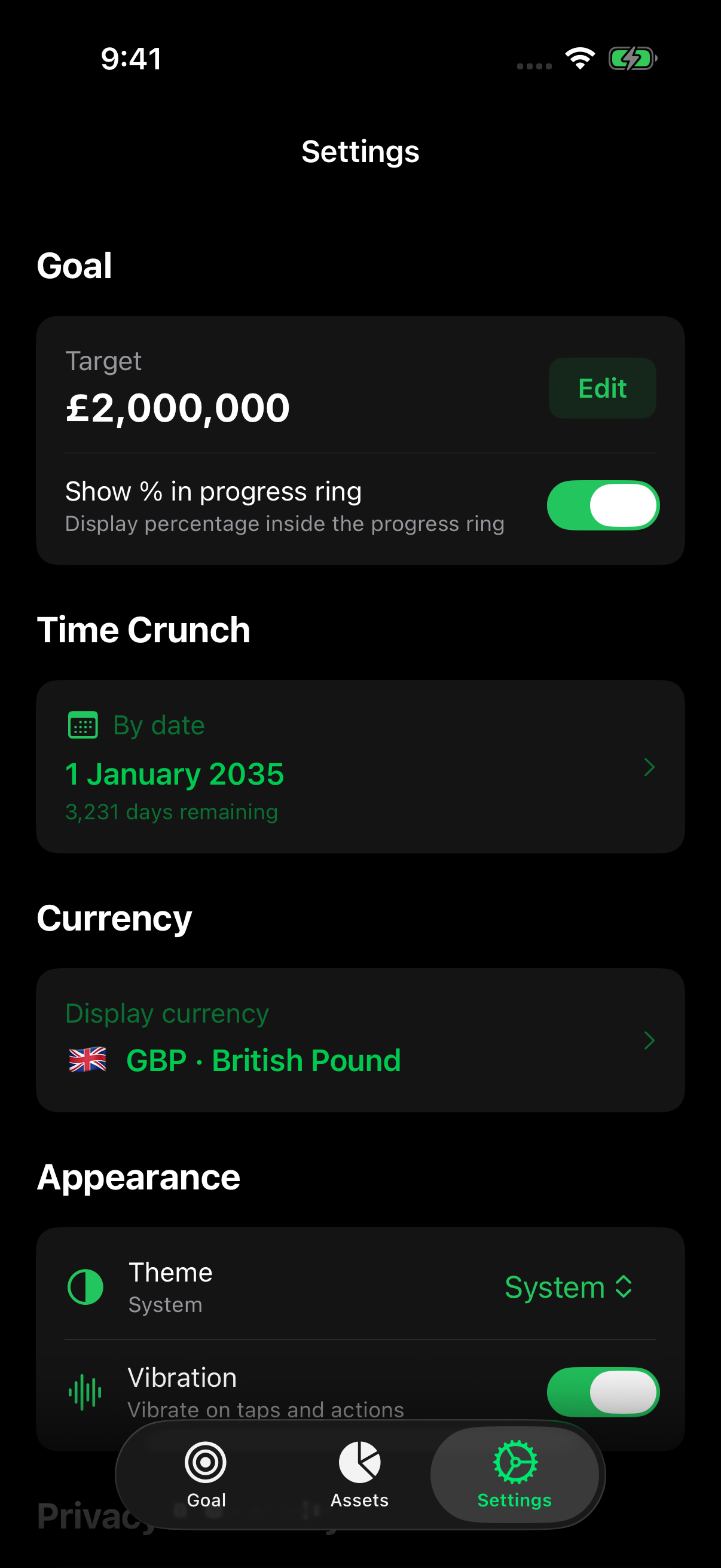
Task: Click the Theme half-circle icon
Action: [85, 1287]
